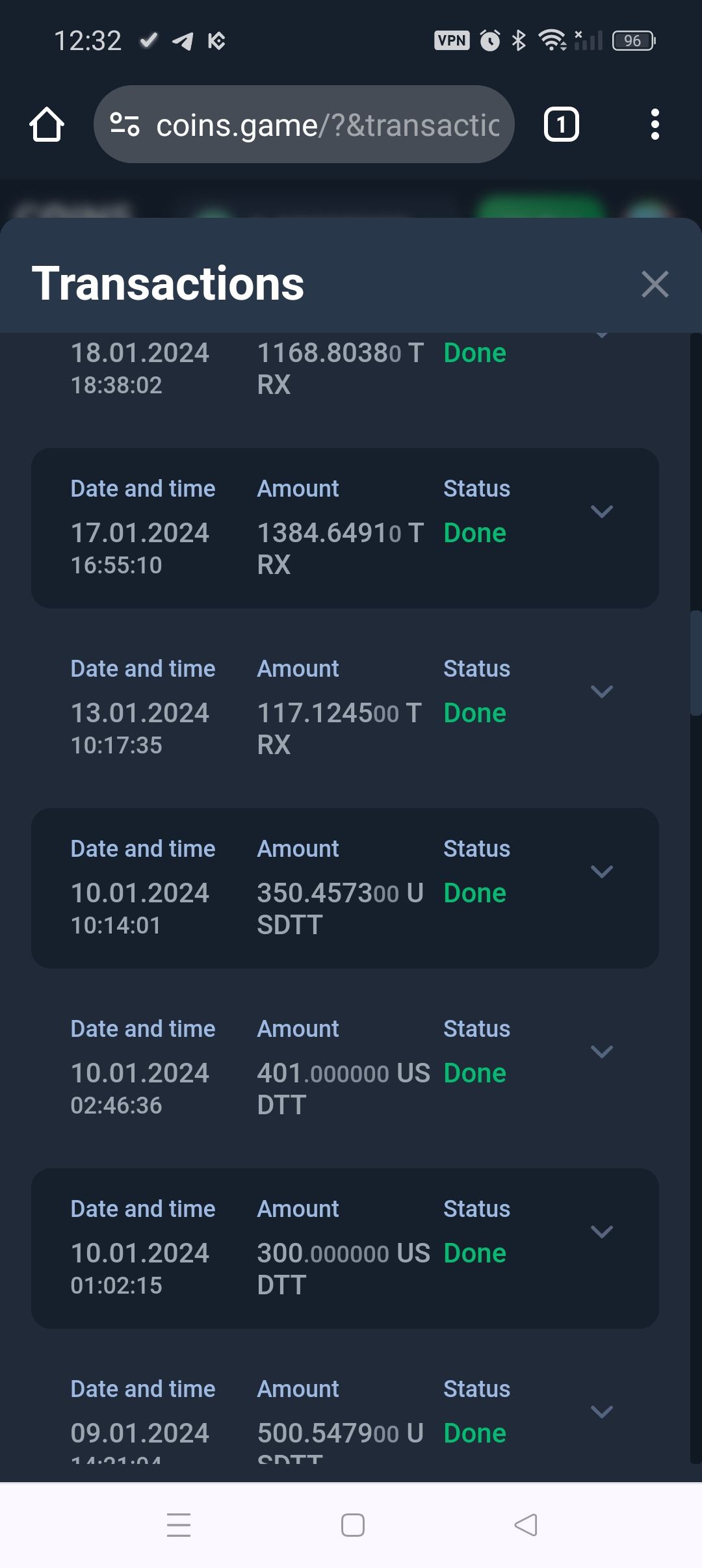Viewport: 702px width, 1568px height.
Task: Expand the 350.457300 USDTT transaction
Action: [601, 872]
